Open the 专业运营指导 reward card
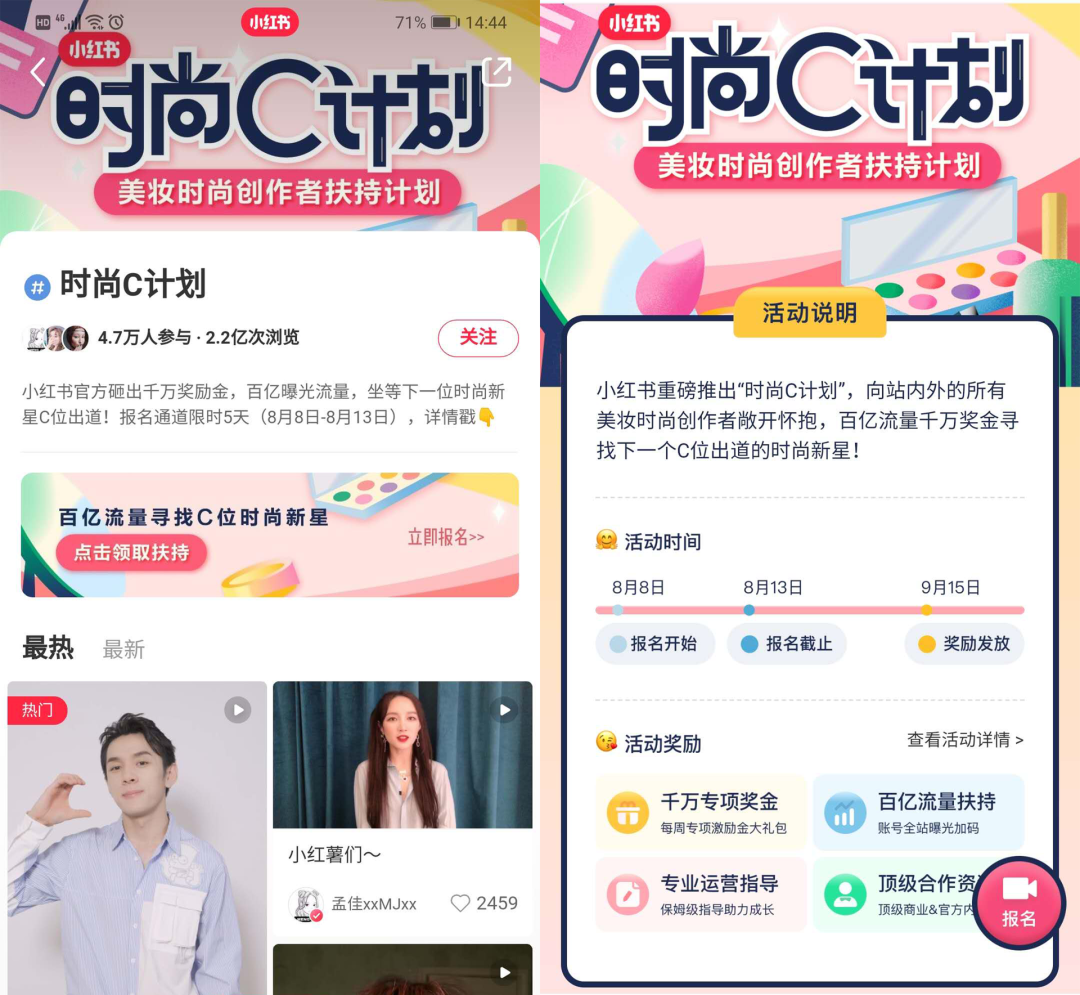The image size is (1080, 995). (700, 894)
